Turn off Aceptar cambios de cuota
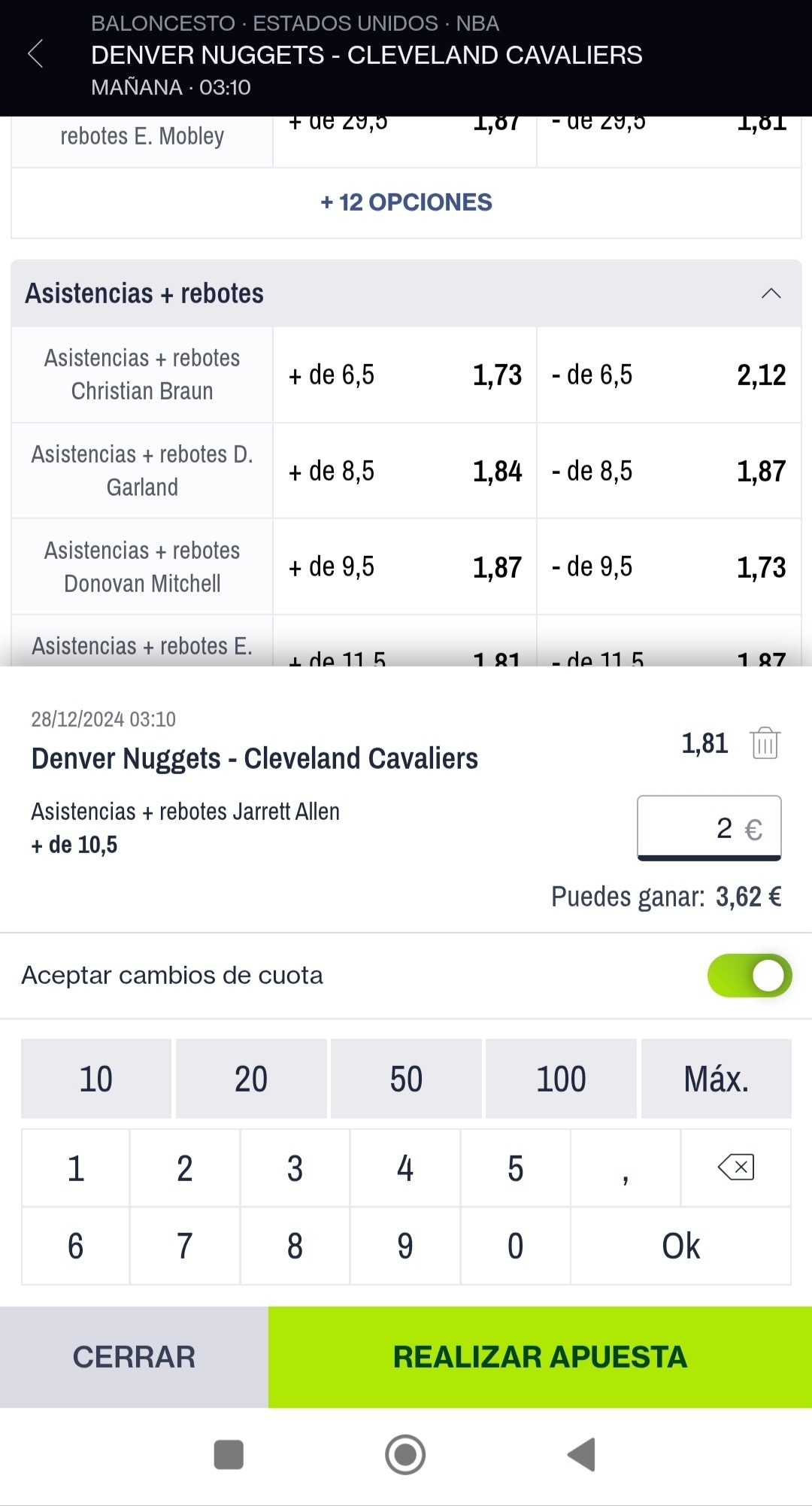812x1506 pixels. tap(750, 976)
